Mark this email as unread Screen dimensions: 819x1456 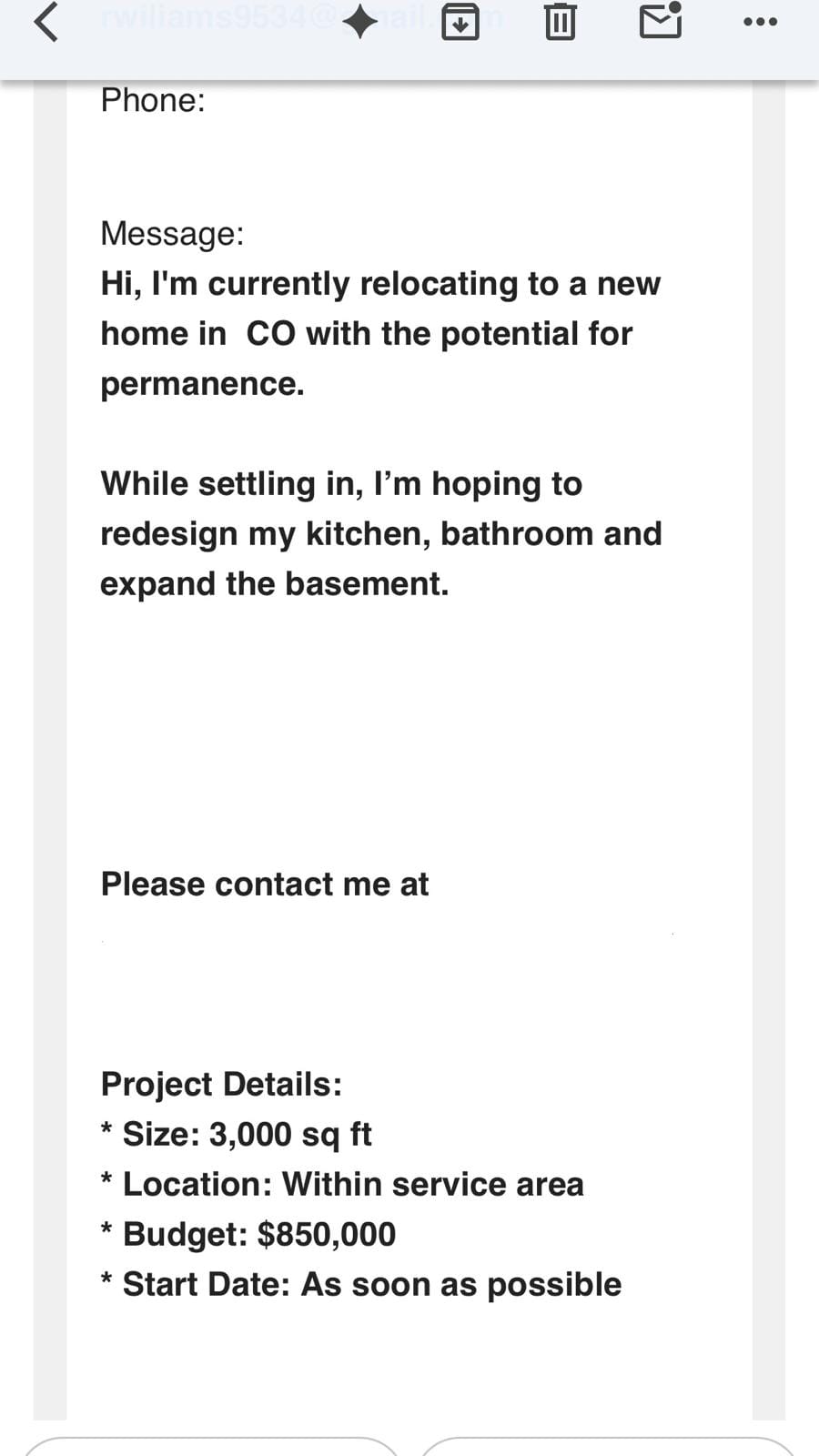660,20
